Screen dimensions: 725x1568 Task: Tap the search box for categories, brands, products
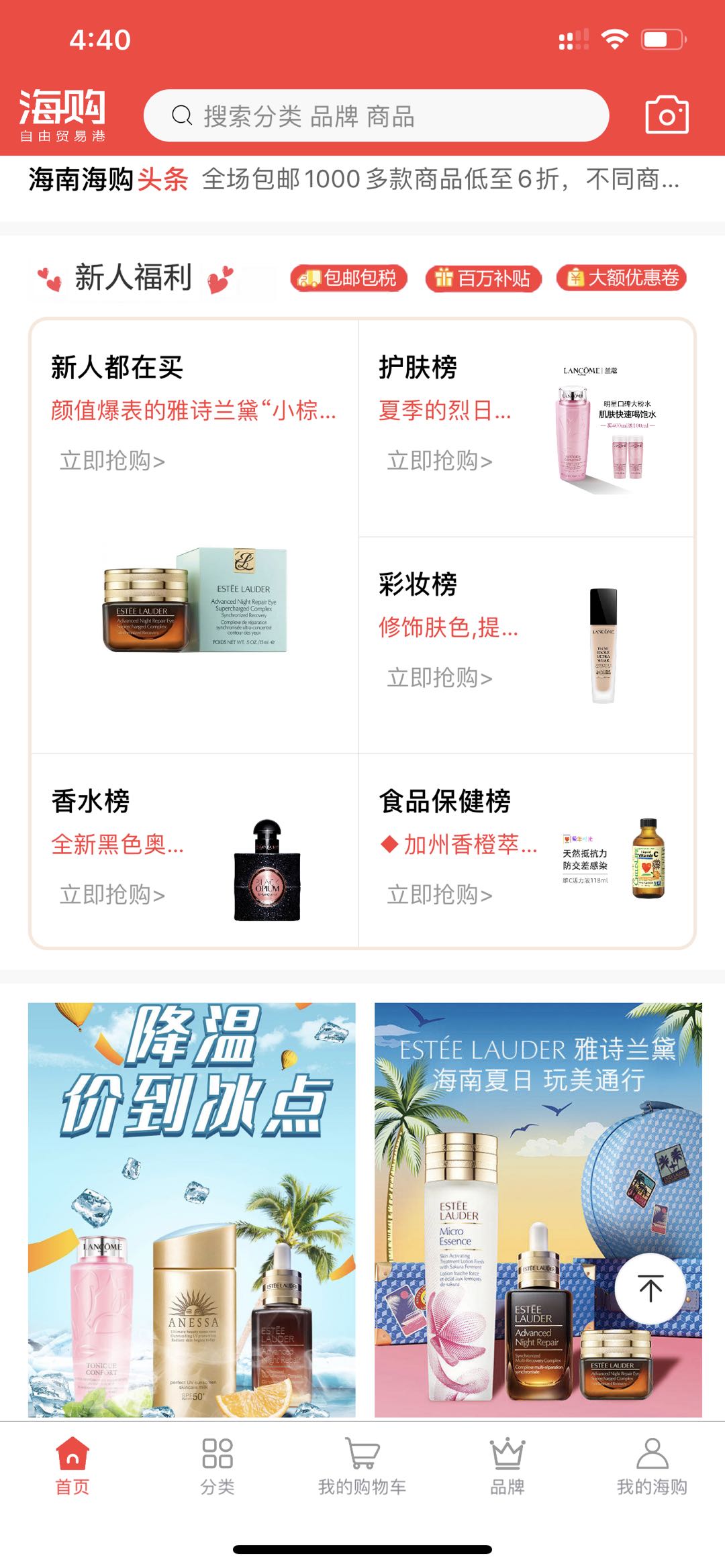(x=376, y=116)
